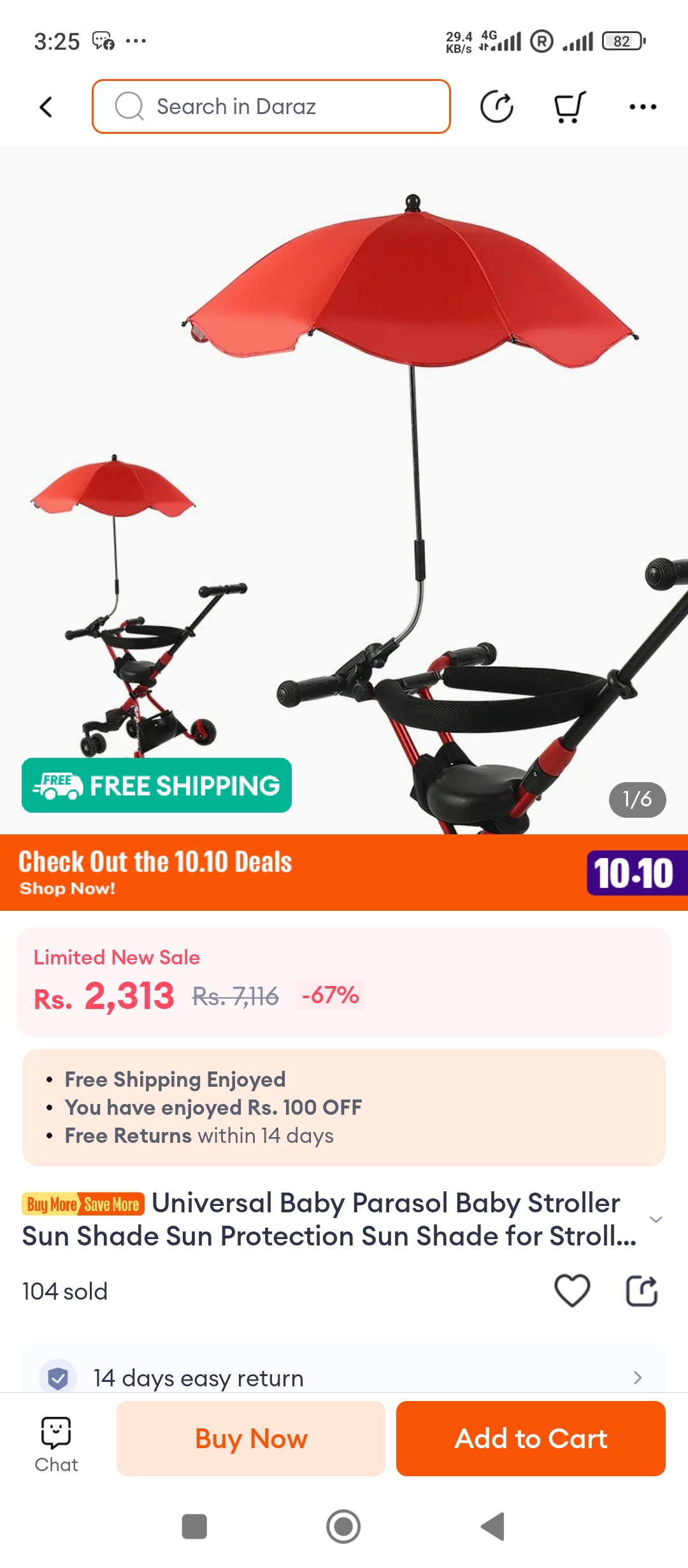
Task: Open the circular arrow icon beside search
Action: (x=496, y=106)
